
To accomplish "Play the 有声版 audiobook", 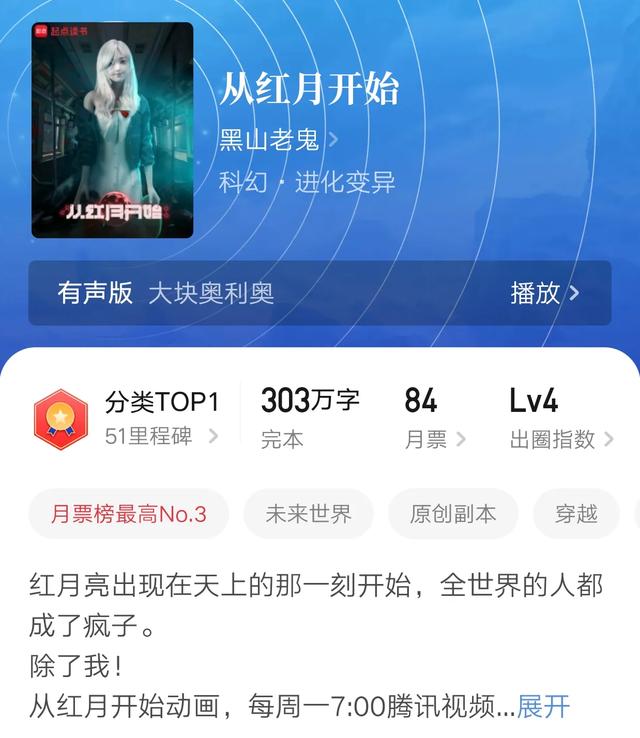I will tap(545, 293).
